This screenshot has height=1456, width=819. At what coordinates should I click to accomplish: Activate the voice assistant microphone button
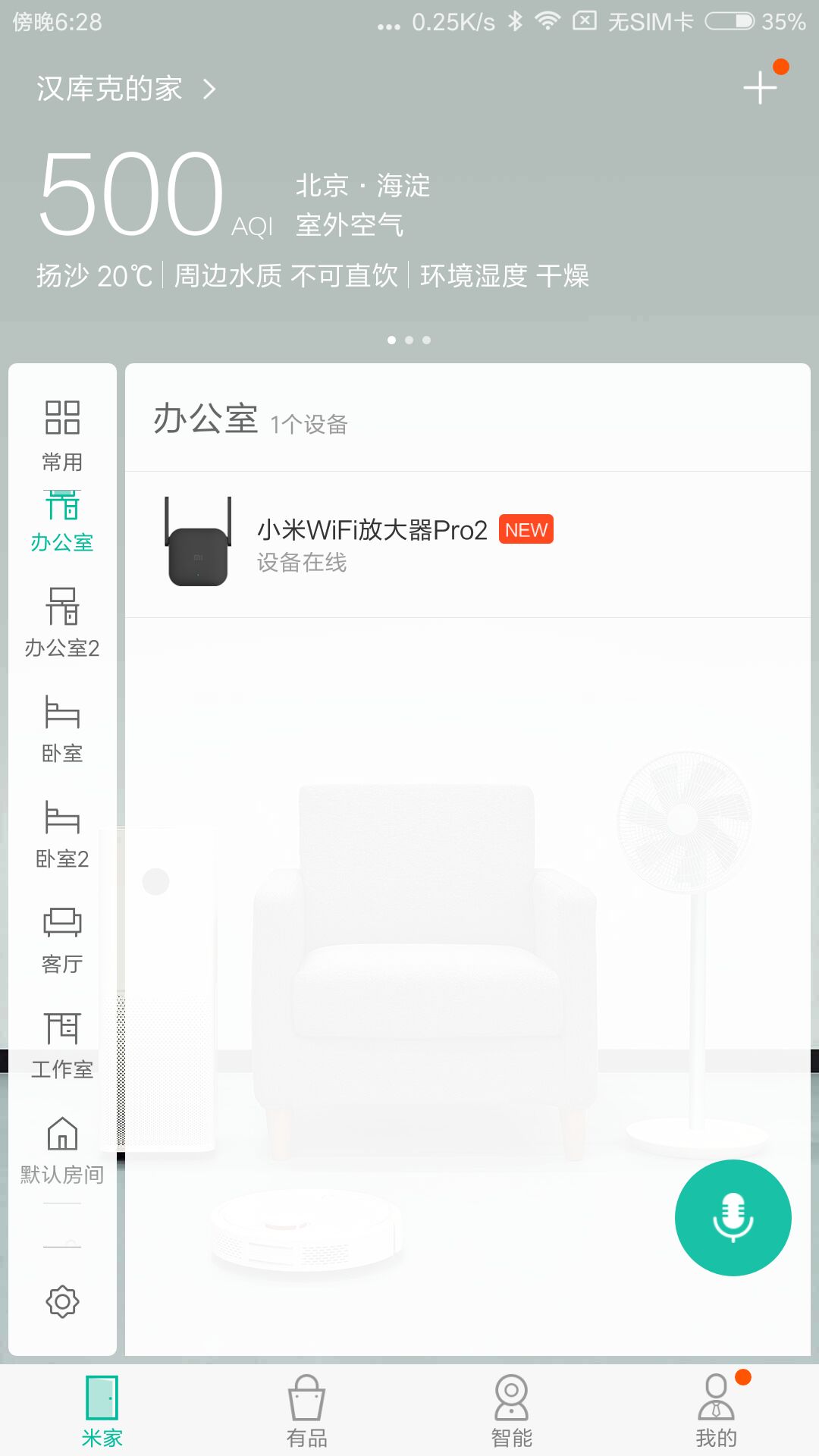coord(733,1217)
